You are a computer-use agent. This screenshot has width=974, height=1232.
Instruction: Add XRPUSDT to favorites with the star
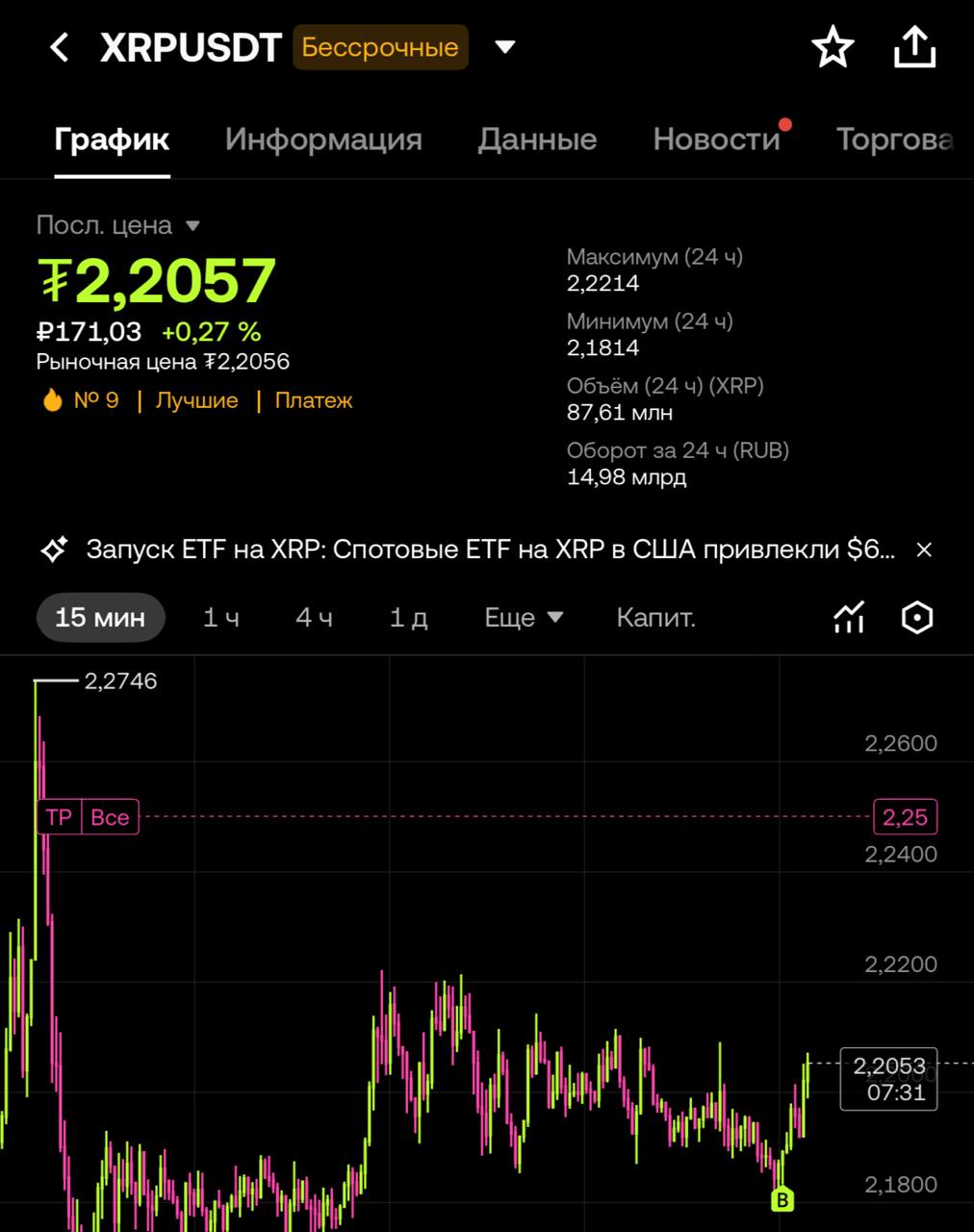(833, 47)
